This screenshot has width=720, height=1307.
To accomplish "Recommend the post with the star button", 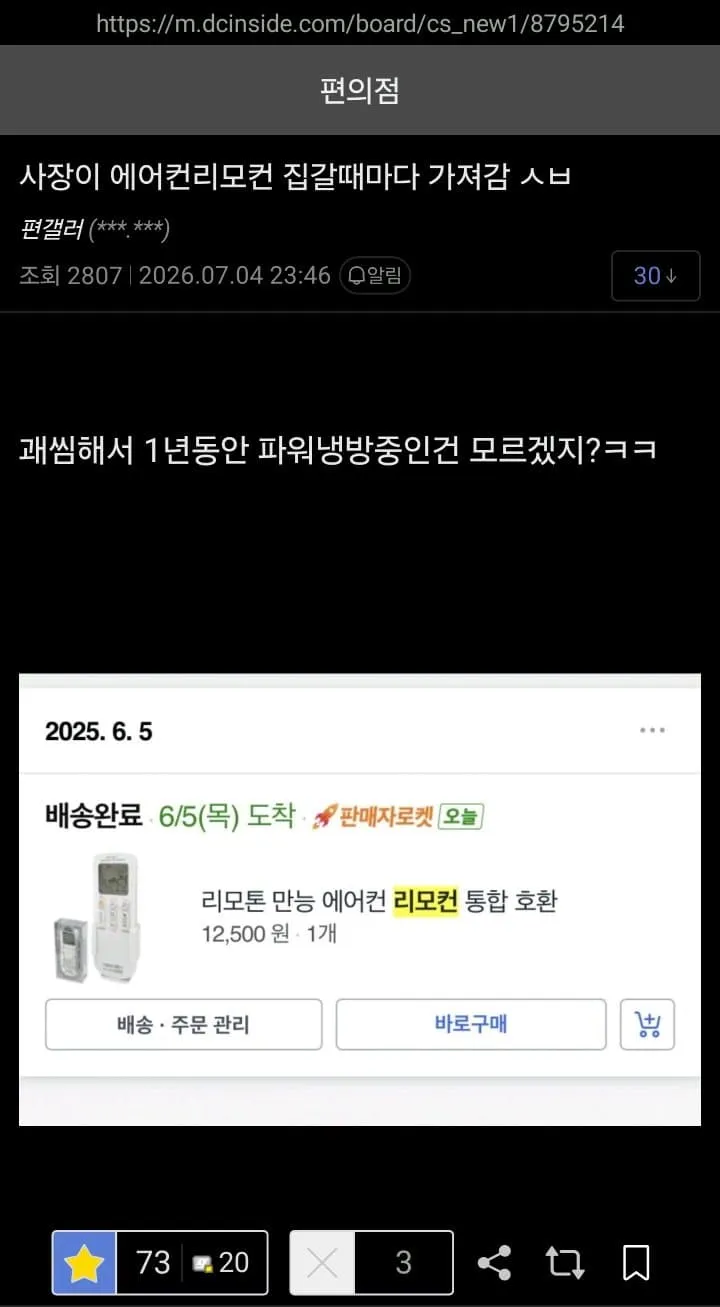I will pos(85,1263).
